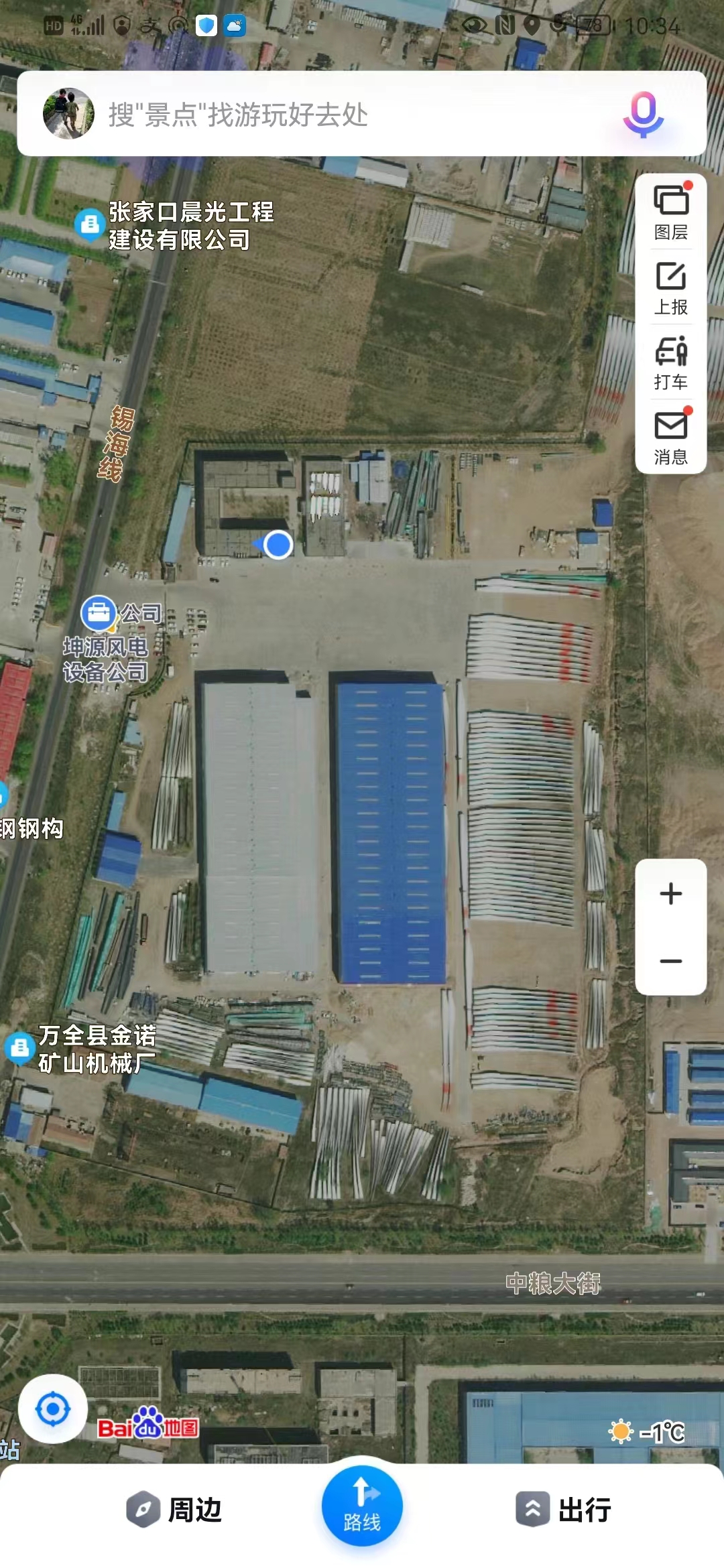Open the 图层 map layers panel
The width and height of the screenshot is (724, 1568).
[670, 212]
